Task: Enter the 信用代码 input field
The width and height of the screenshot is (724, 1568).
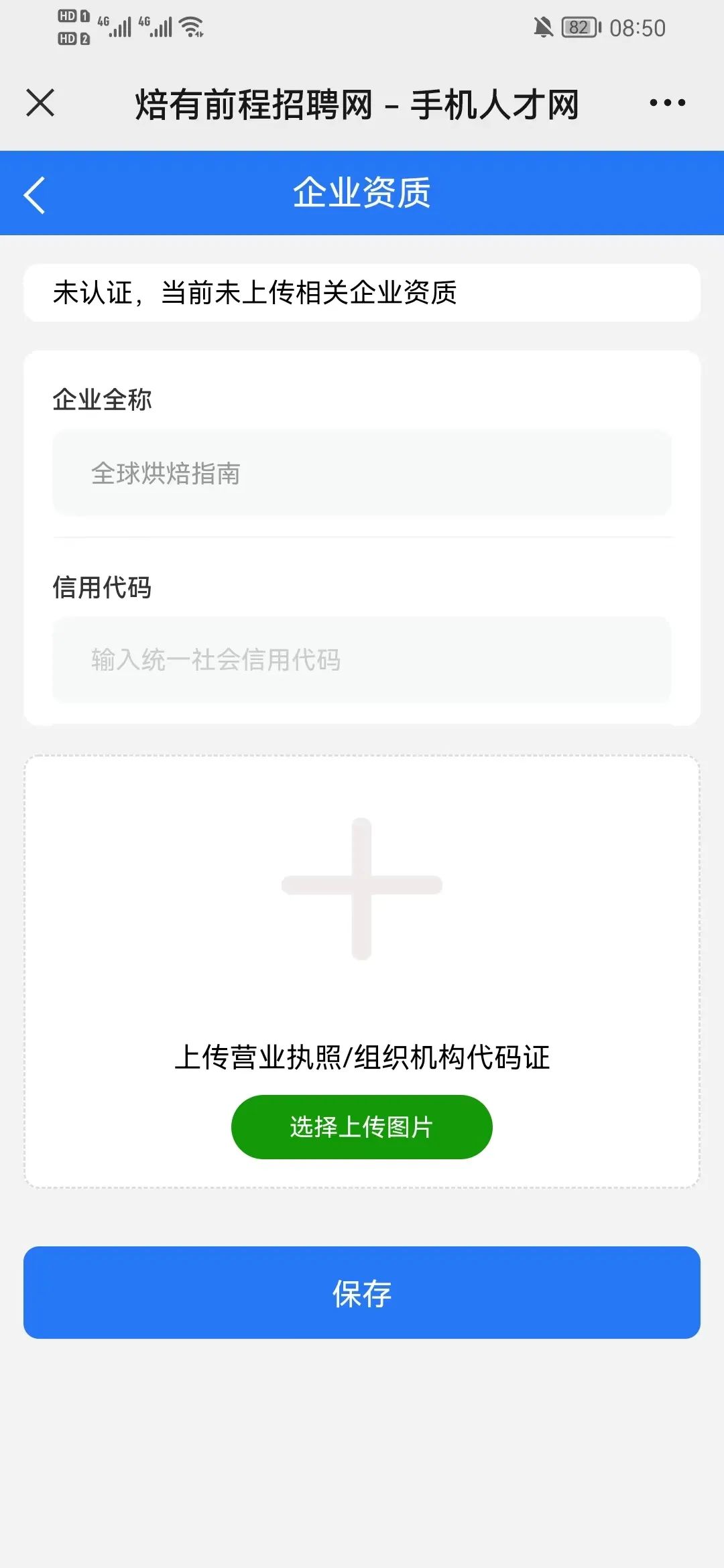Action: (x=362, y=660)
